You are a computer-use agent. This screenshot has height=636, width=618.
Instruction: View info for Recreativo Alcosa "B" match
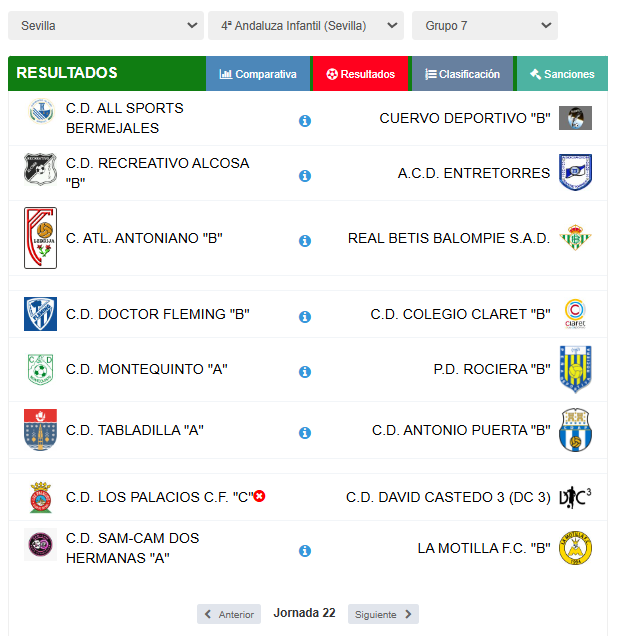pos(305,176)
